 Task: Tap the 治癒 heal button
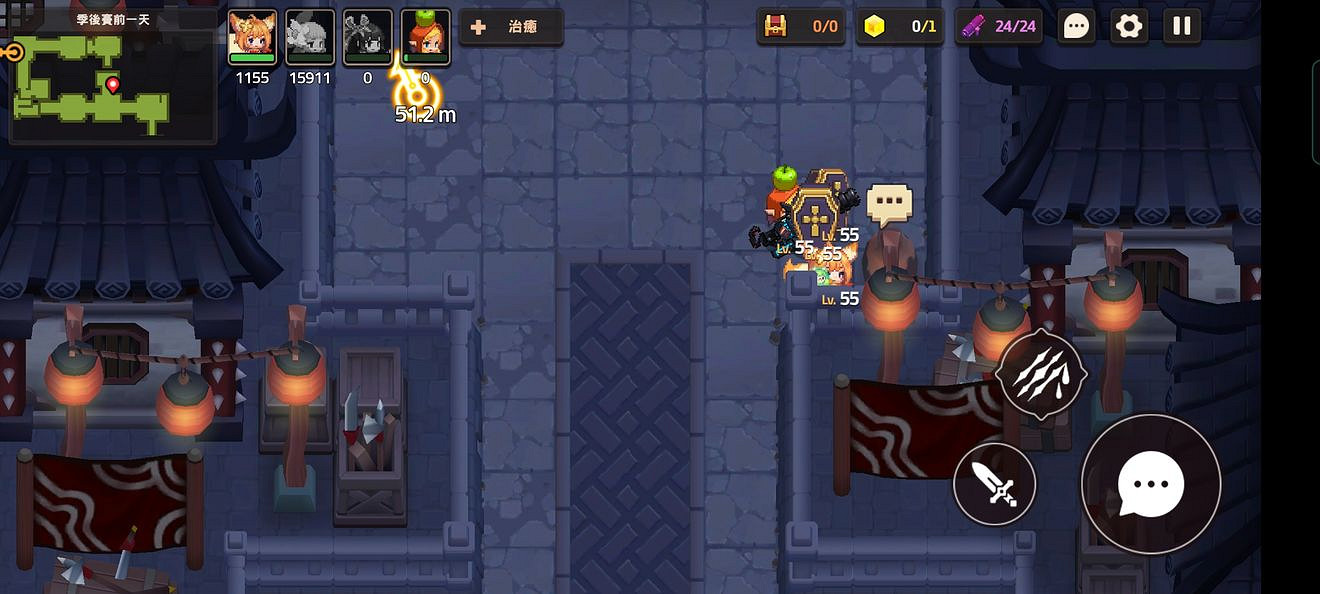(x=511, y=28)
